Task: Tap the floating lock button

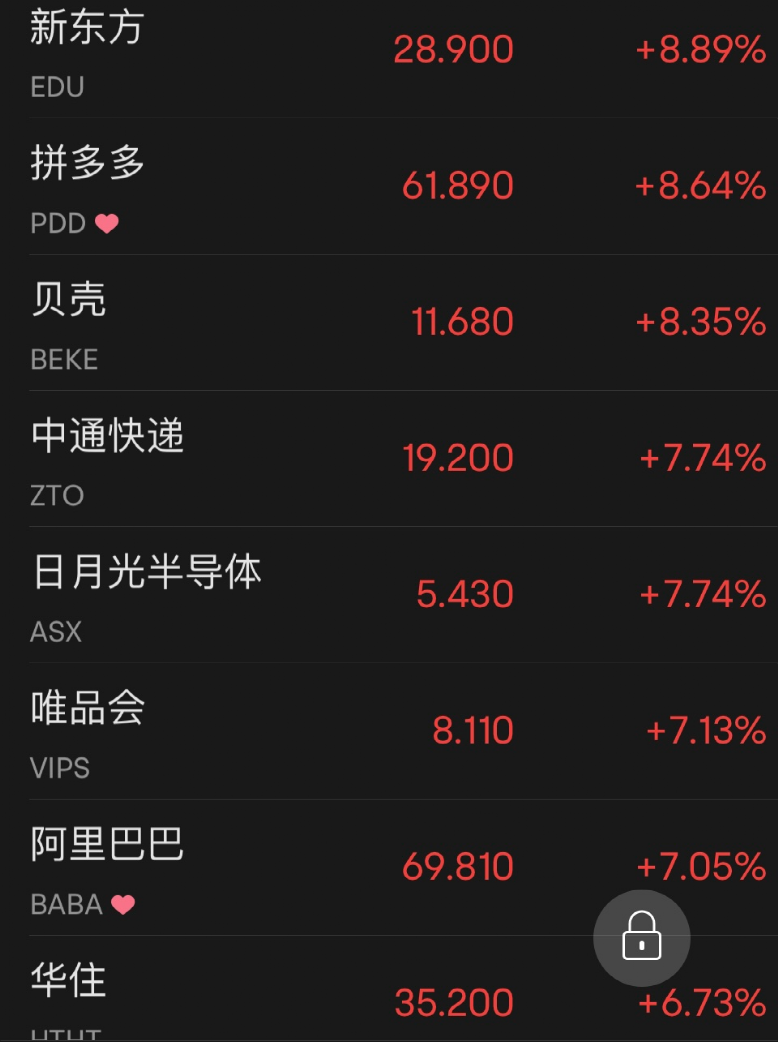Action: 641,939
